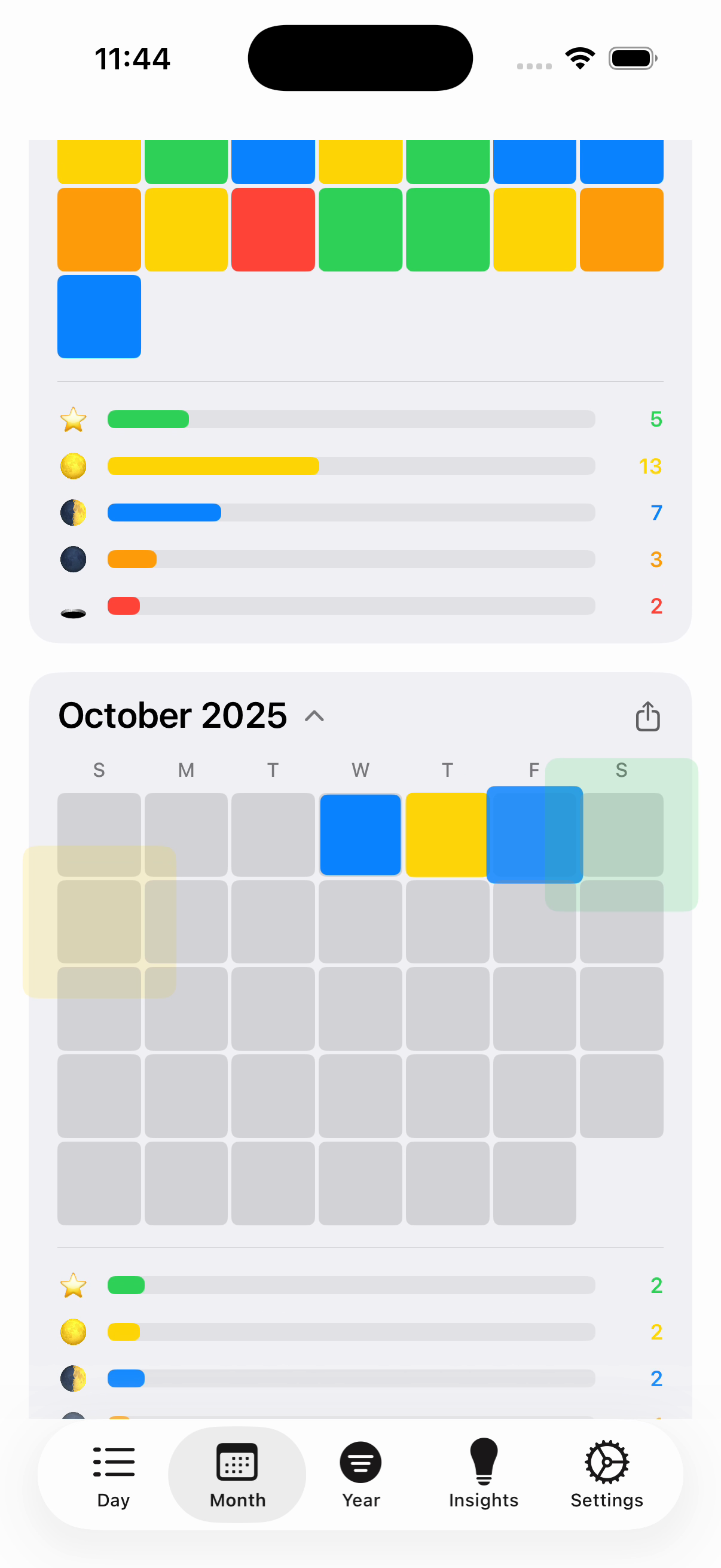Switch to the Day tab
Screen dimensions: 721x1568
point(113,1474)
